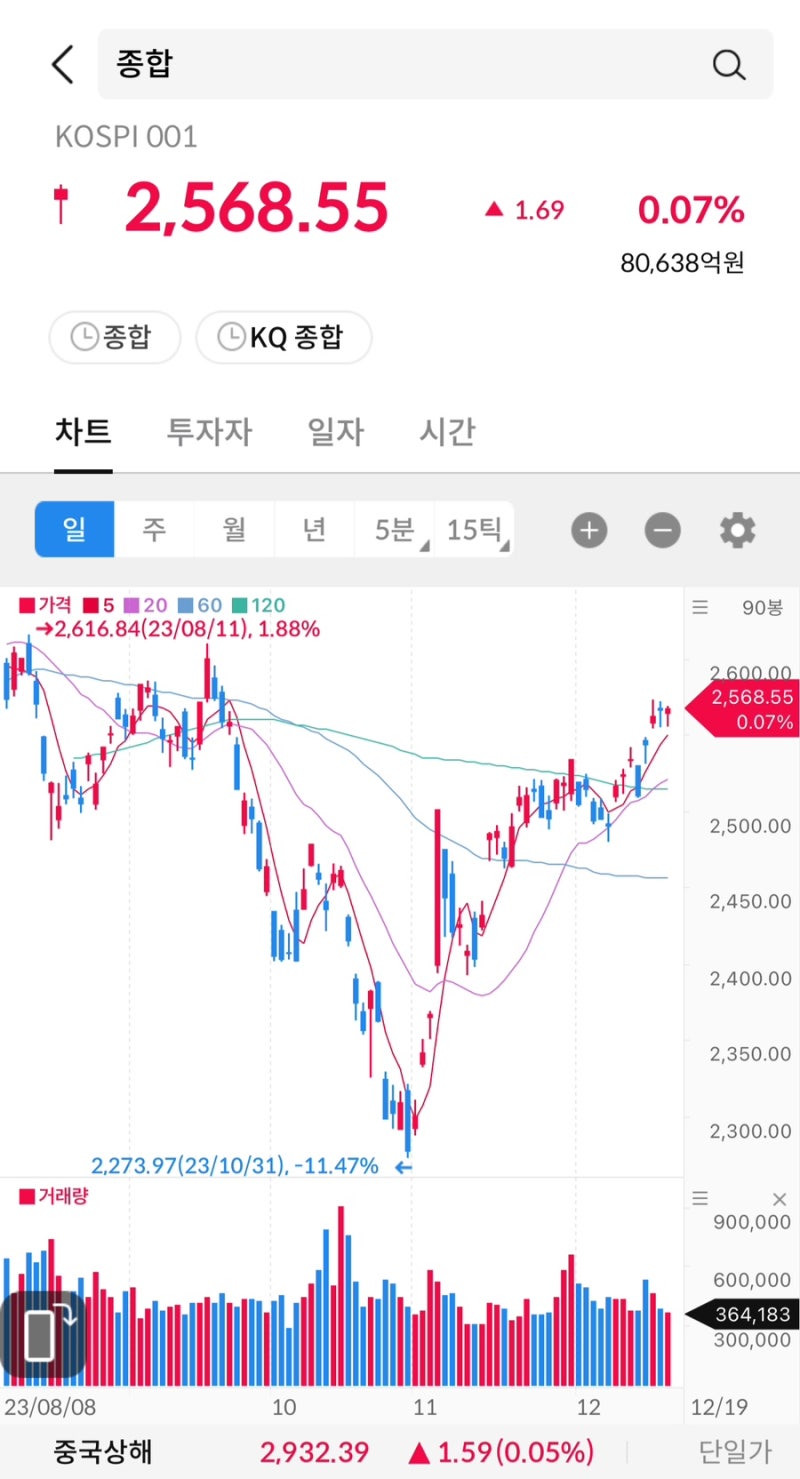Open chart settings via the gear icon
800x1479 pixels.
coord(736,530)
